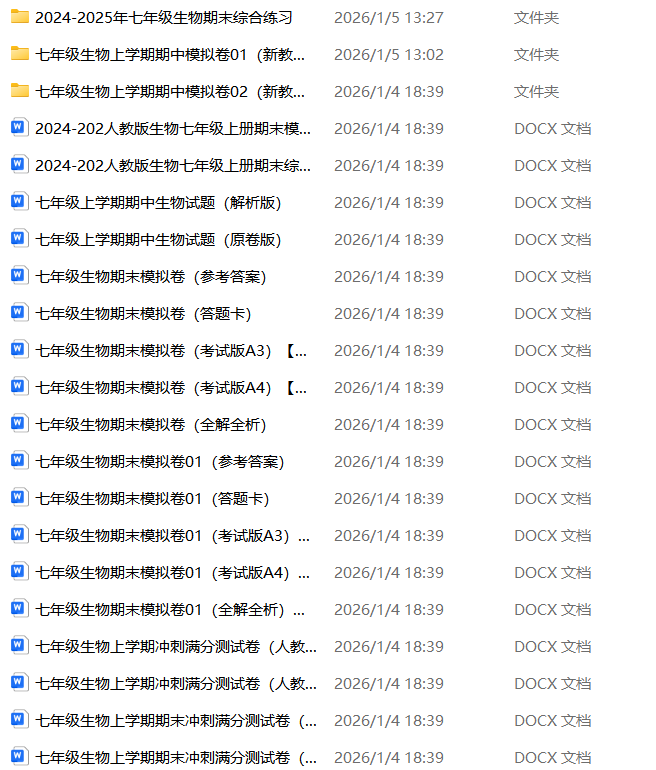Open folder 七年级生物上学期期中模拟卷01
Screen dimensions: 656x770
pyautogui.click(x=170, y=54)
